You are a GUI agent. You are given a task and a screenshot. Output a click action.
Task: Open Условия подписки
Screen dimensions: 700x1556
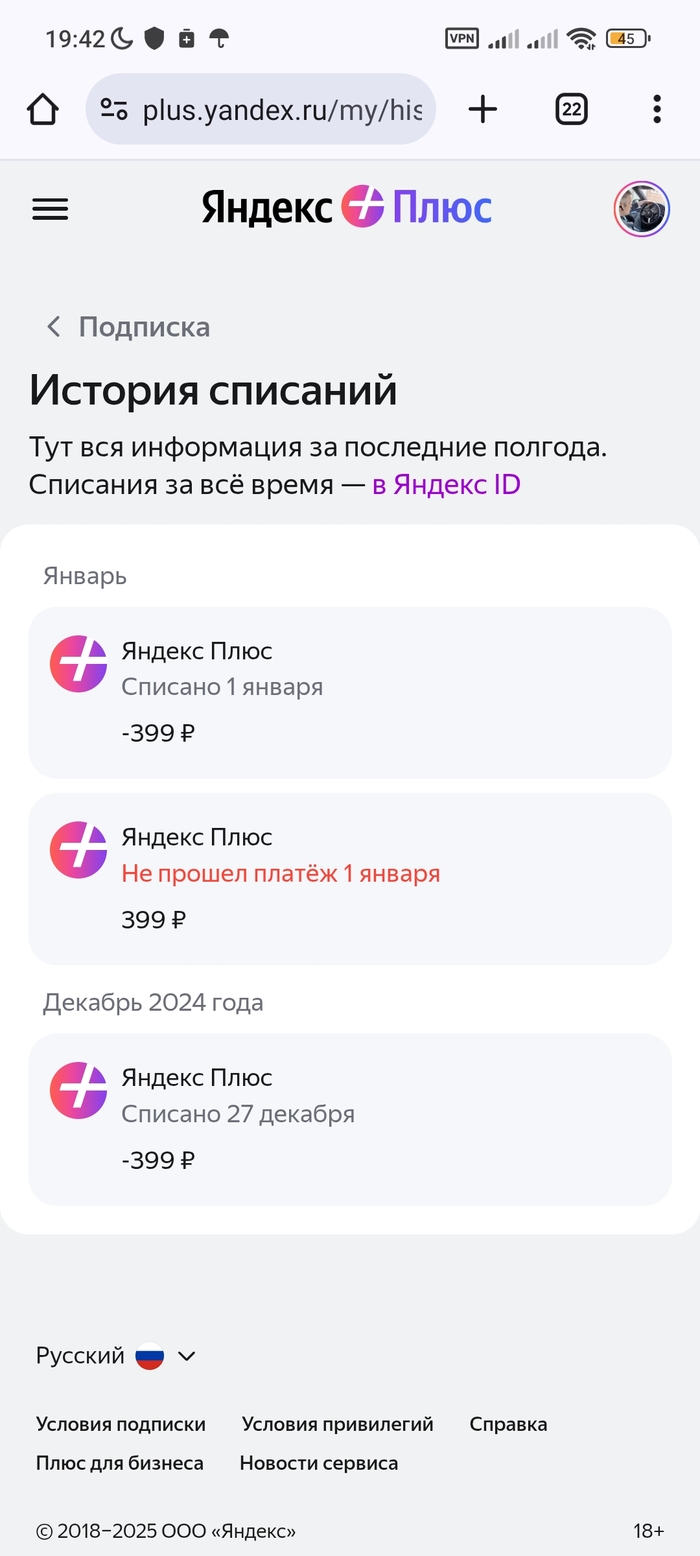(x=121, y=1424)
